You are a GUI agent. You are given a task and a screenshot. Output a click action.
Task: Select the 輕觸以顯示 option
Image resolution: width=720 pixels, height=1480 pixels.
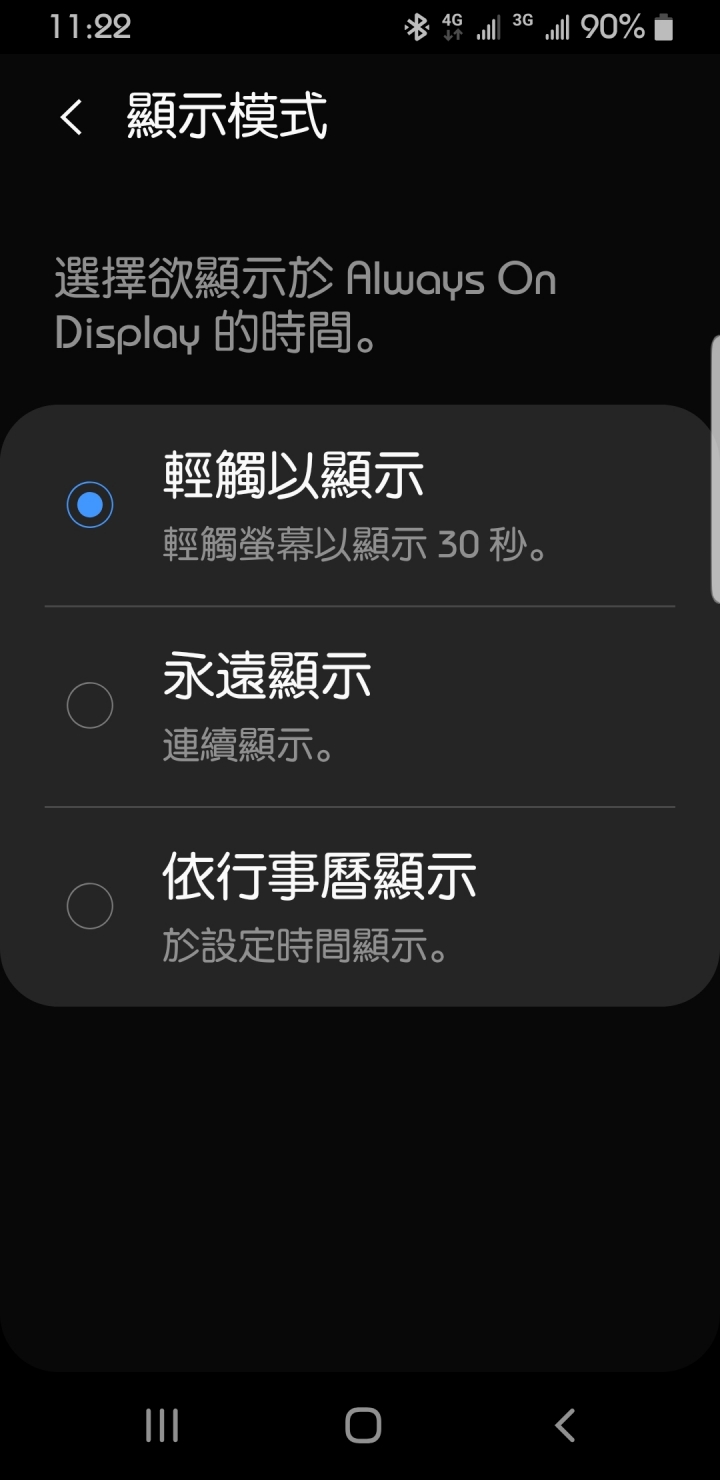pos(90,505)
